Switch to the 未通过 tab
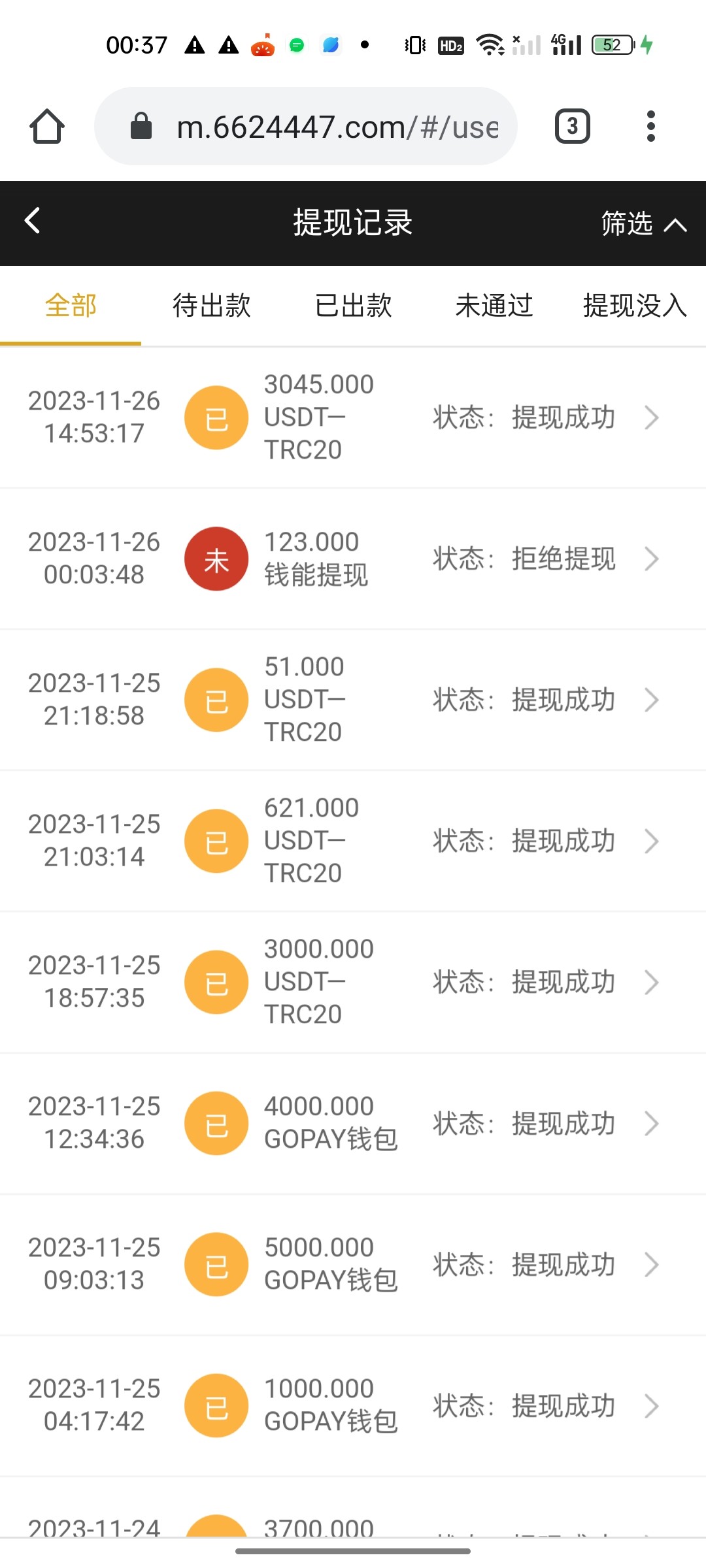706x1568 pixels. tap(494, 305)
